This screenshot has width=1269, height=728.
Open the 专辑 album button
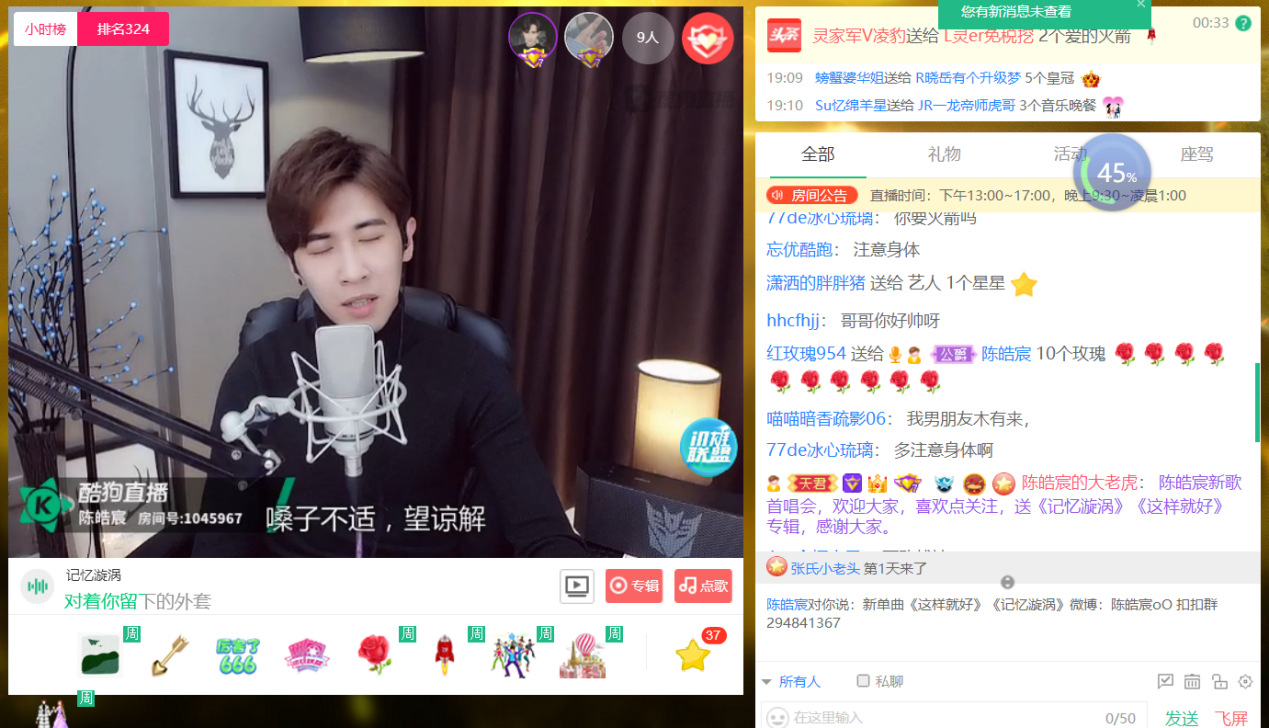(634, 586)
